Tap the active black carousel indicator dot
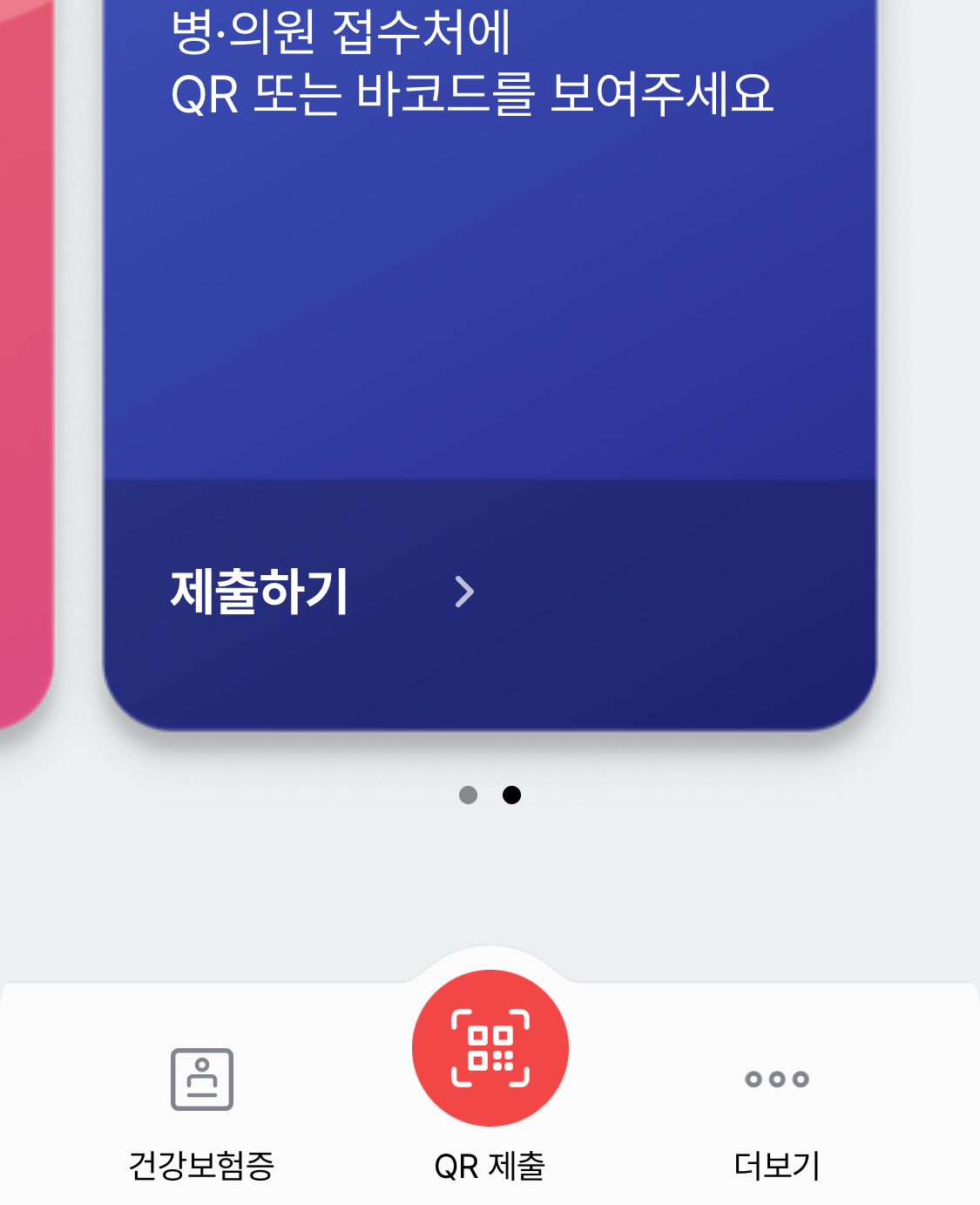The width and height of the screenshot is (980, 1205). click(510, 794)
